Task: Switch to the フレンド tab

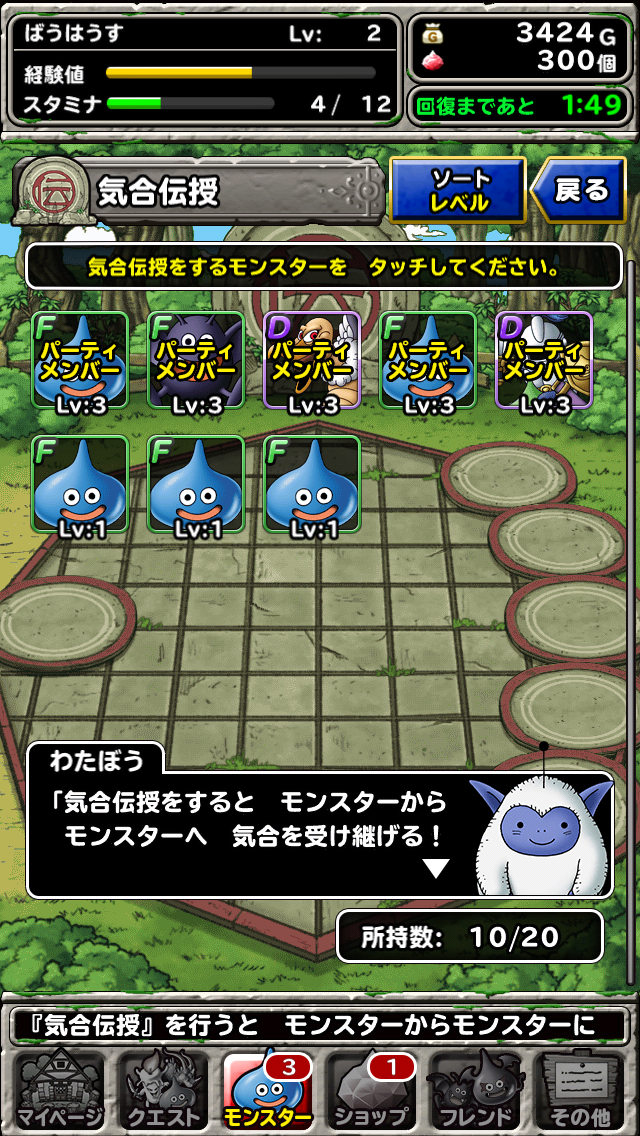Action: point(476,1090)
